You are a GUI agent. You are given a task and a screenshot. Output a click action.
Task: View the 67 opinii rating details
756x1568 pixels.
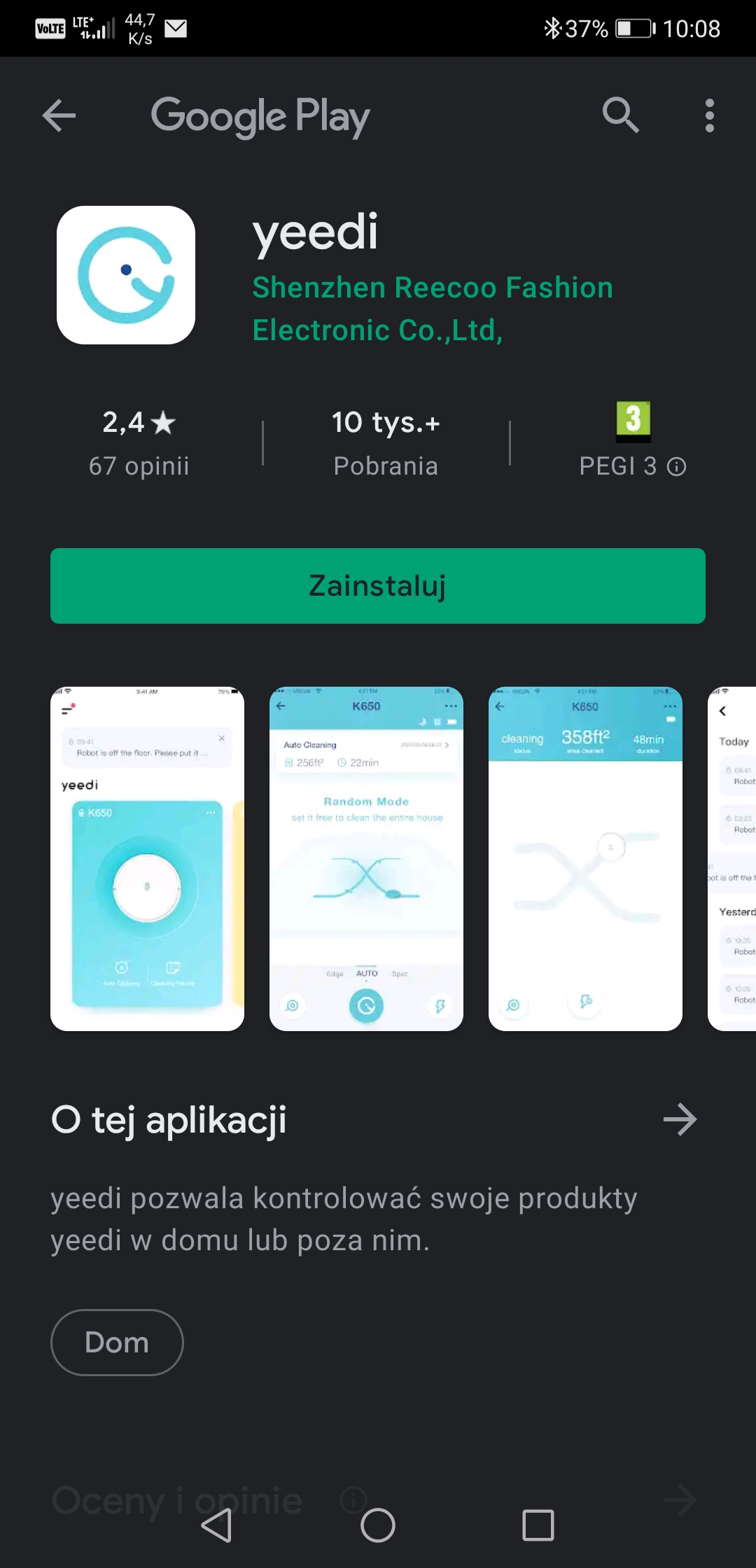pos(139,443)
